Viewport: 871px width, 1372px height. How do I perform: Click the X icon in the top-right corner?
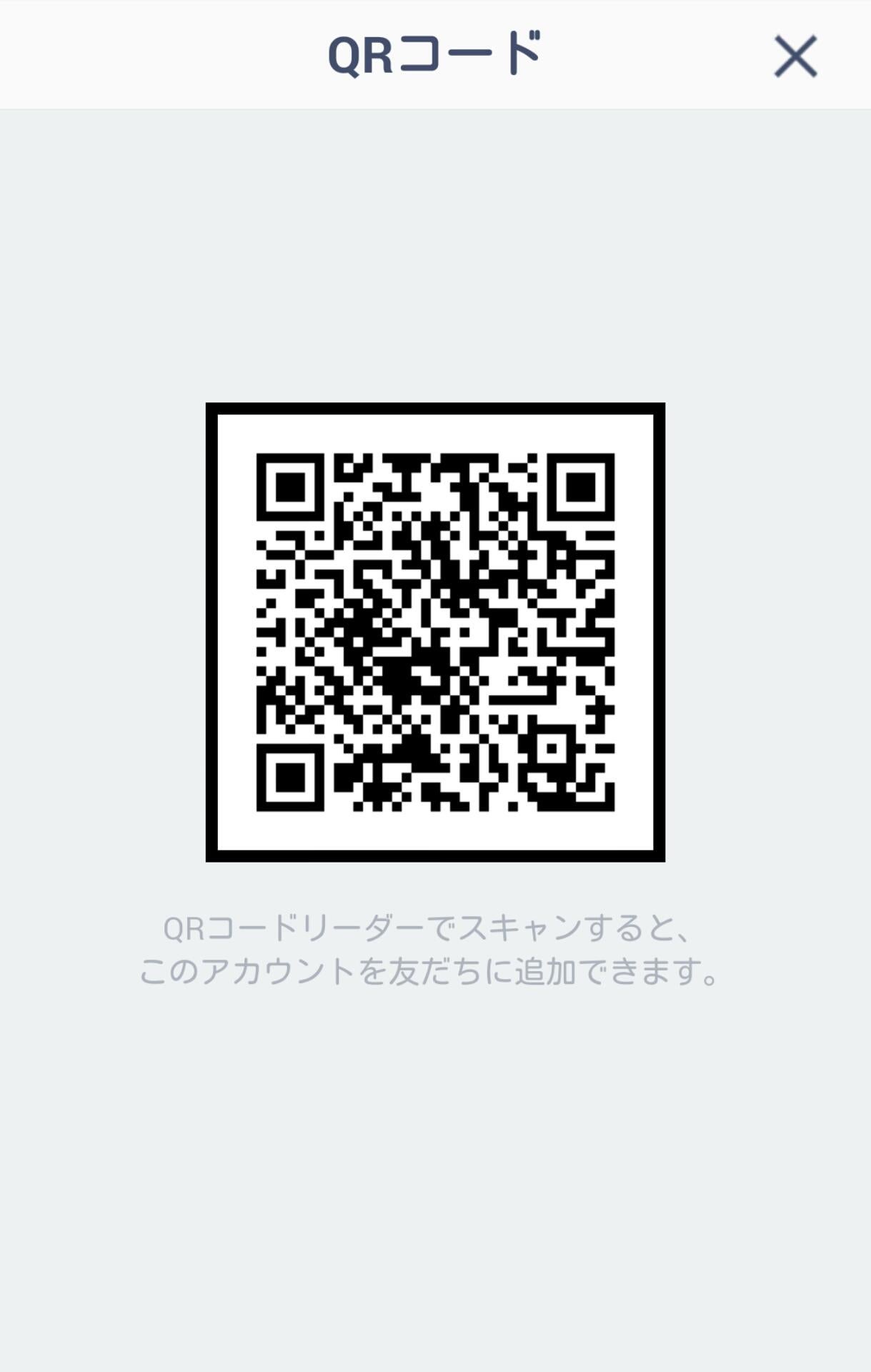click(795, 57)
